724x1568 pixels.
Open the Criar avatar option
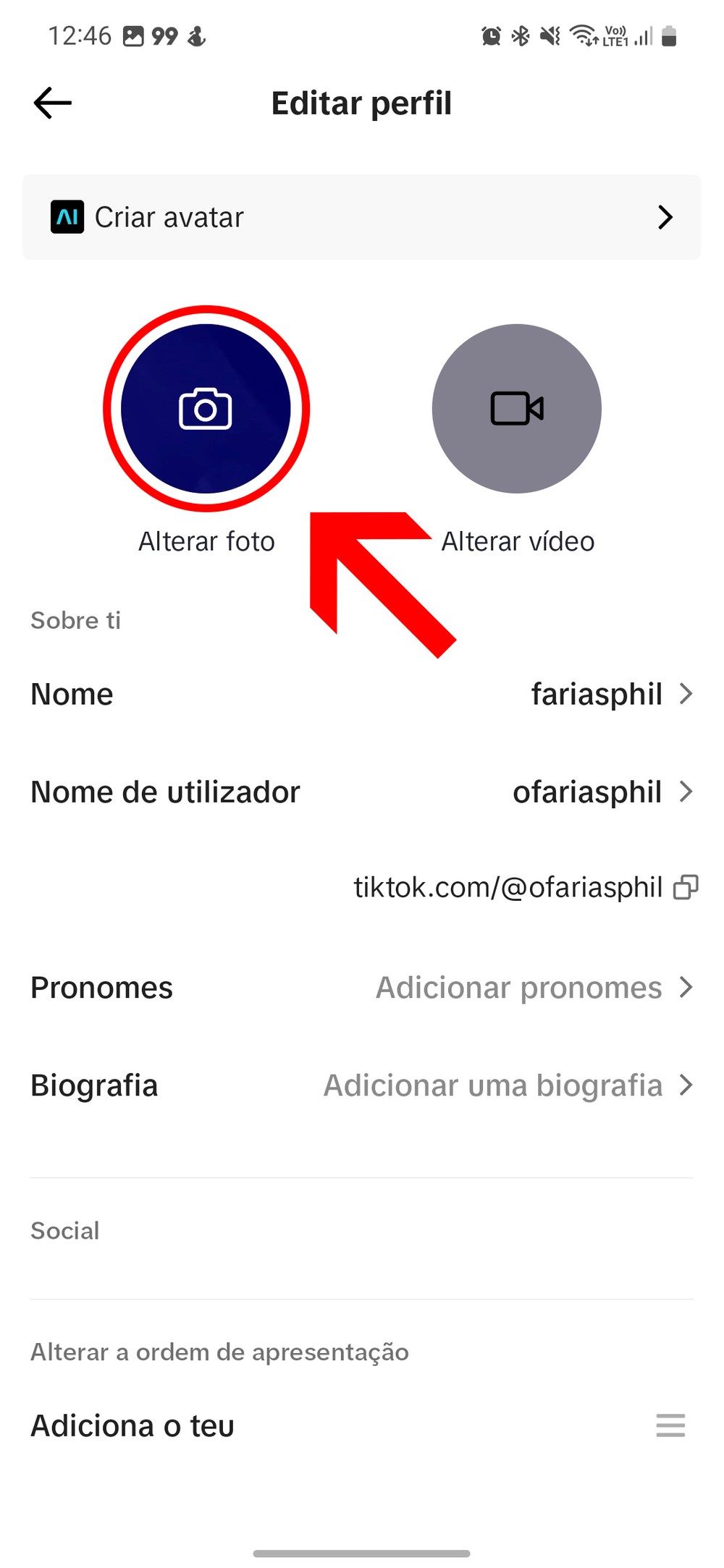click(361, 217)
